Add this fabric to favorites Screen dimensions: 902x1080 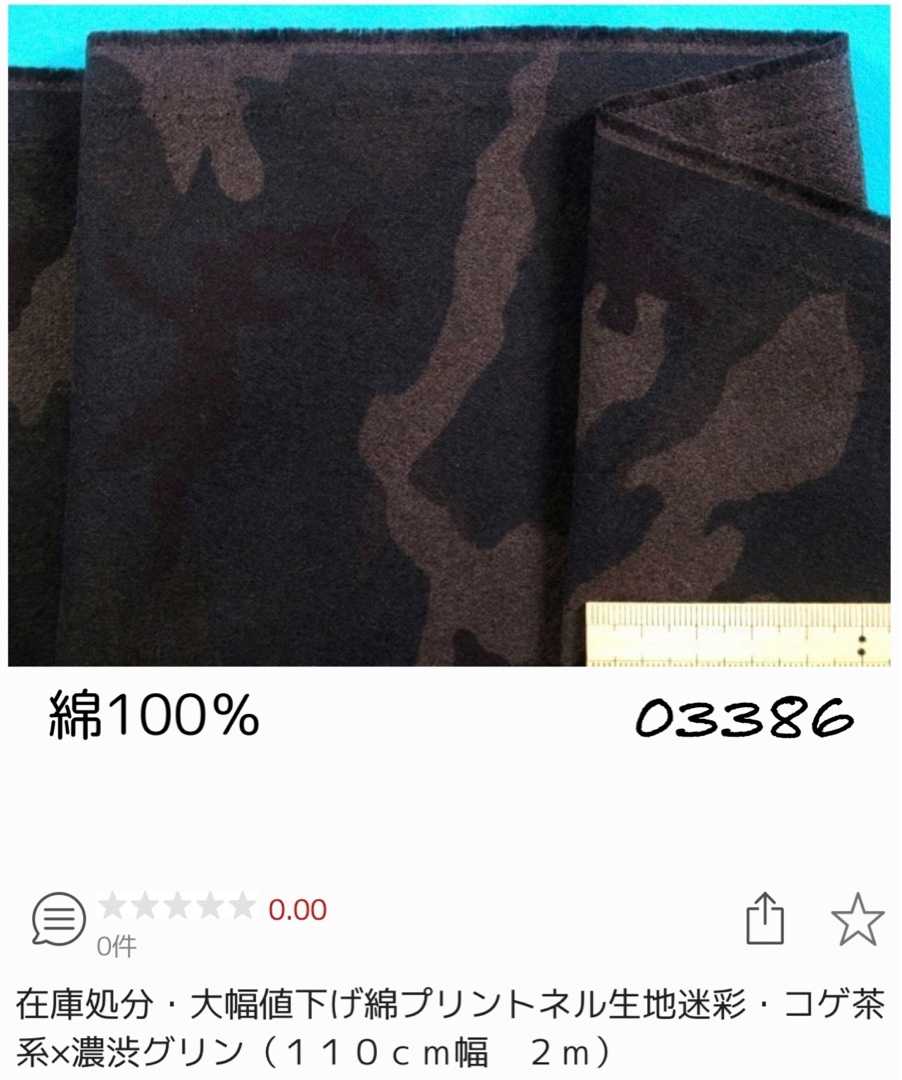click(857, 920)
